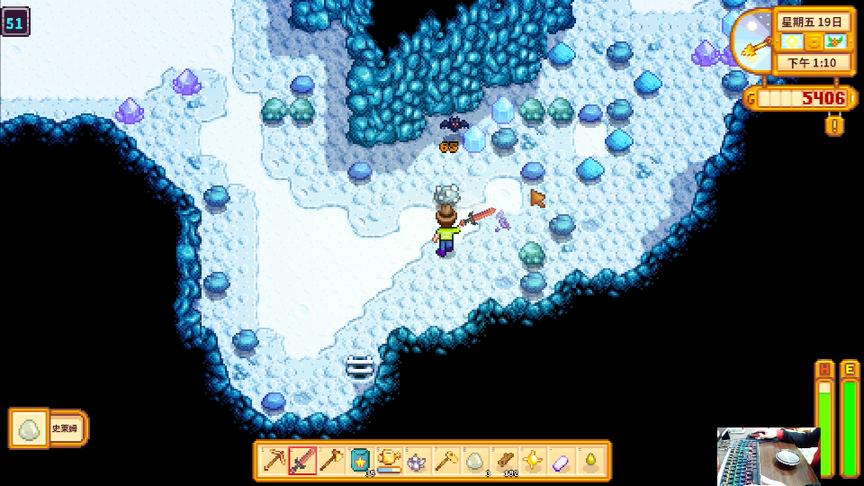The height and width of the screenshot is (486, 864).
Task: Select the yellow drop item slot
Action: coord(590,460)
